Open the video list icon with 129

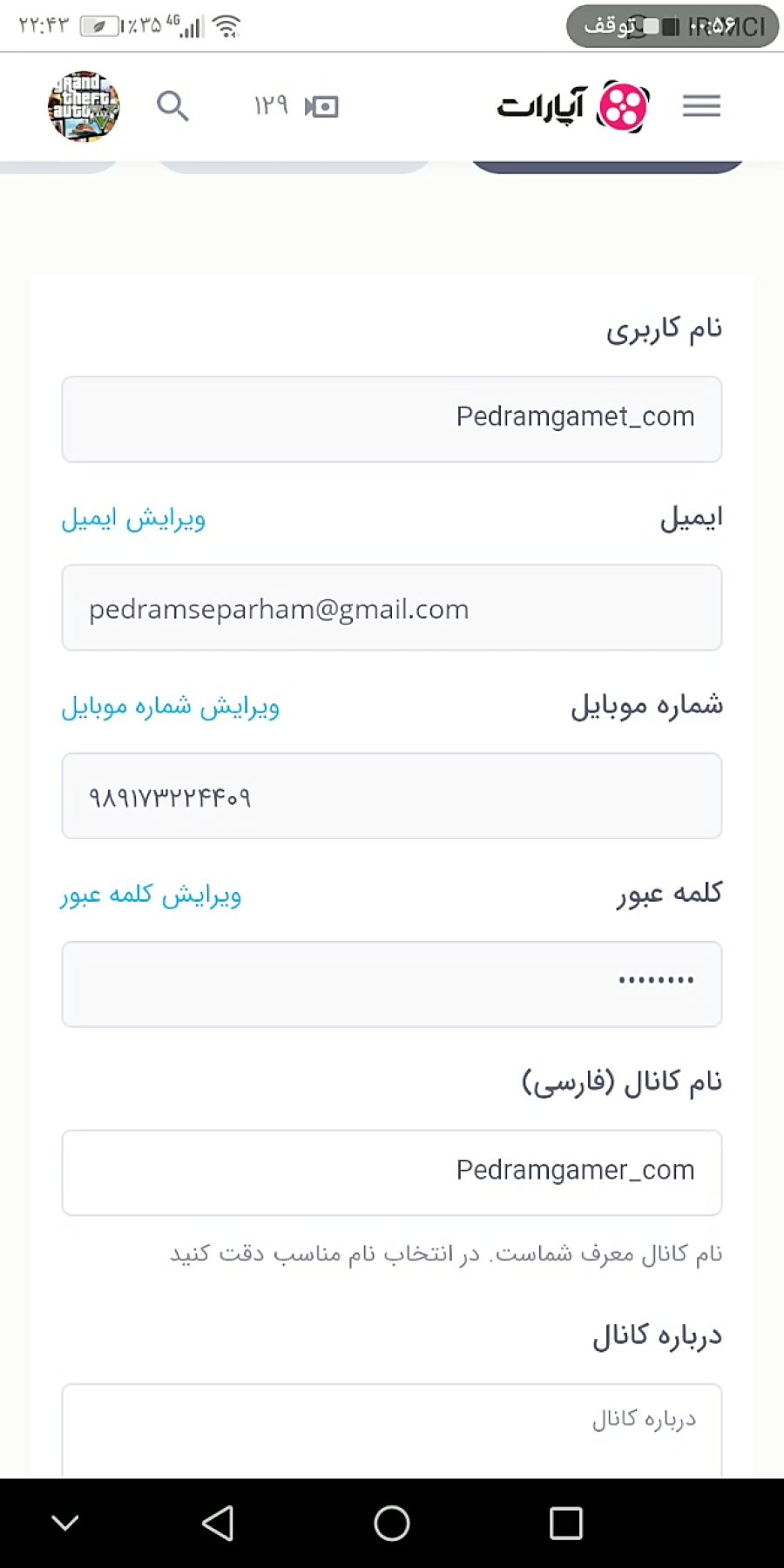pyautogui.click(x=296, y=106)
